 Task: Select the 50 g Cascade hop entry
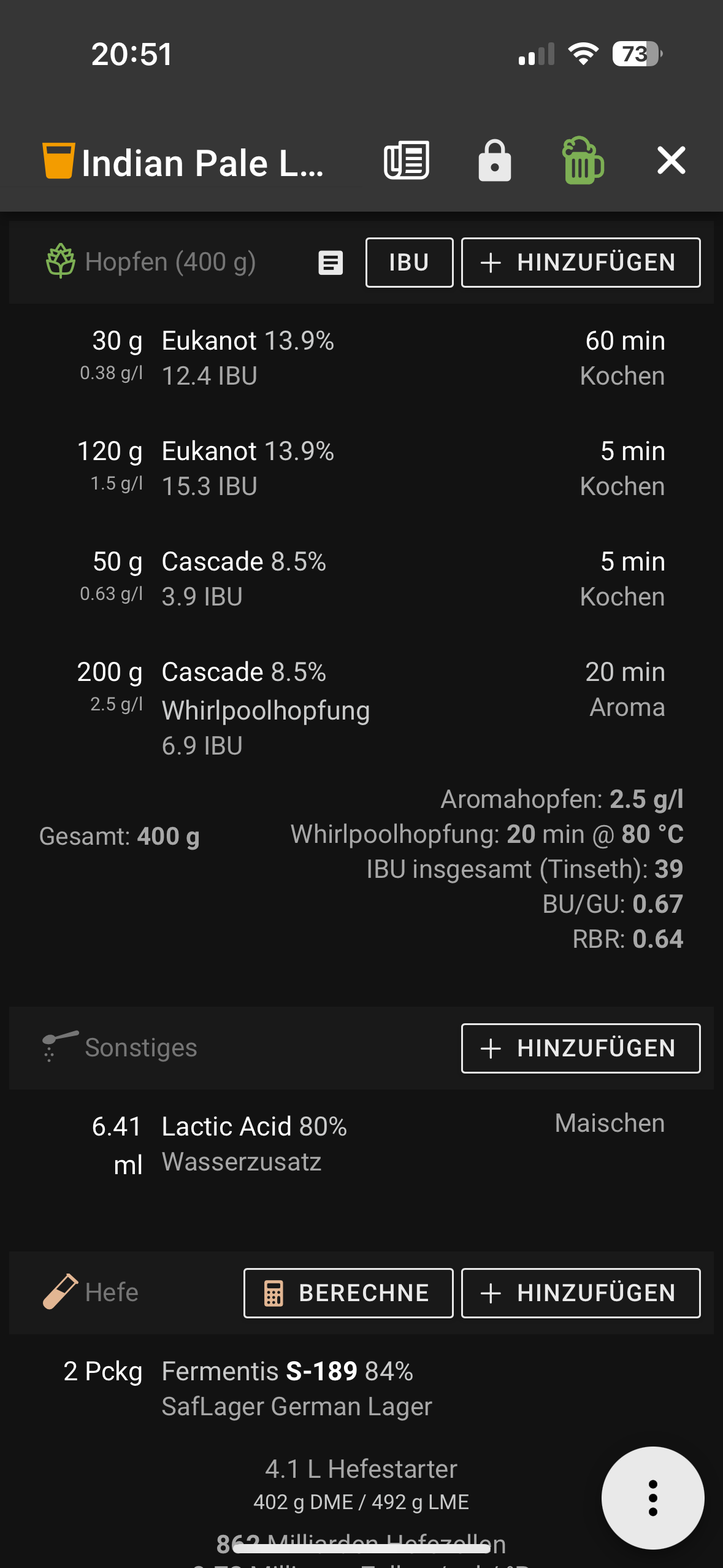tap(362, 578)
